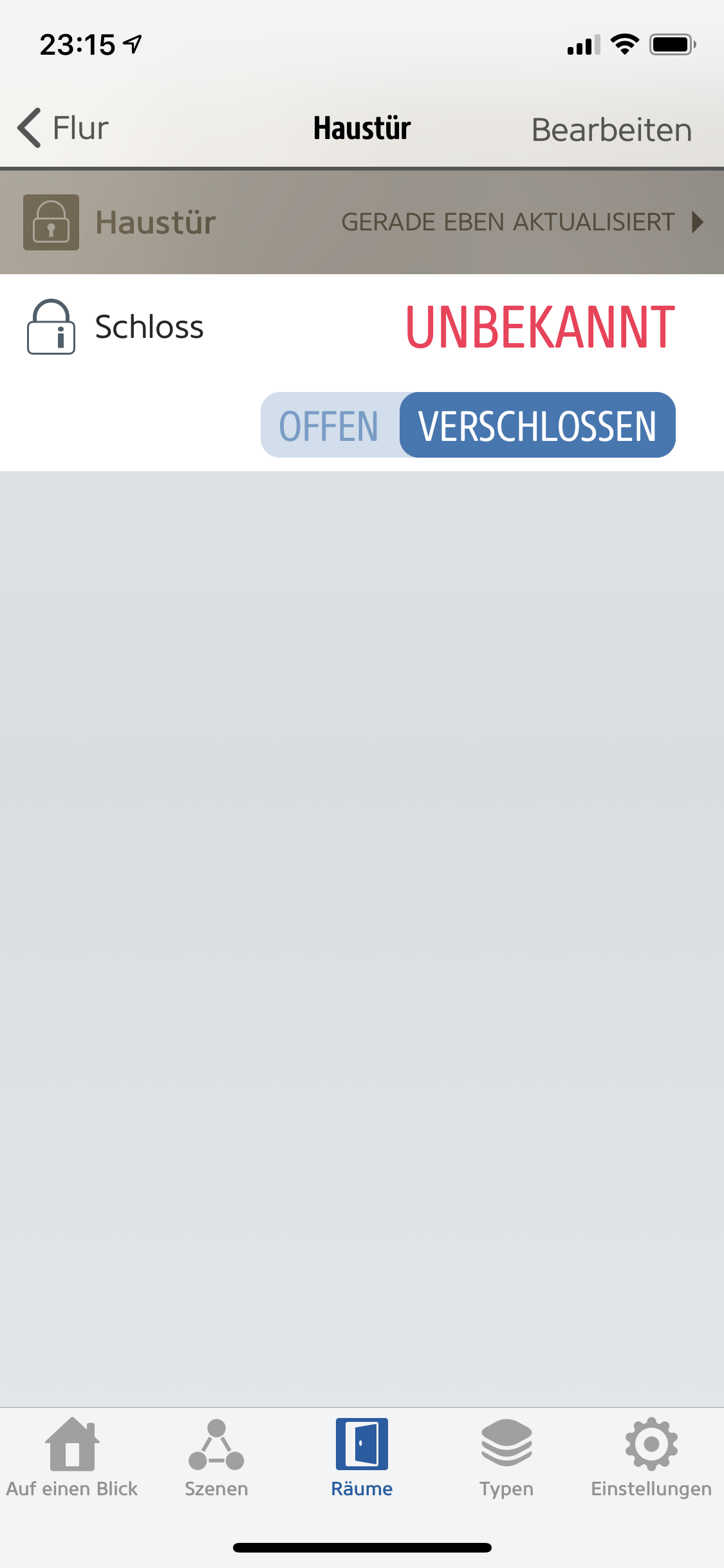This screenshot has height=1568, width=724.
Task: Expand the GERADE EBEN AKTUALISIERT disclosure arrow
Action: [x=698, y=222]
